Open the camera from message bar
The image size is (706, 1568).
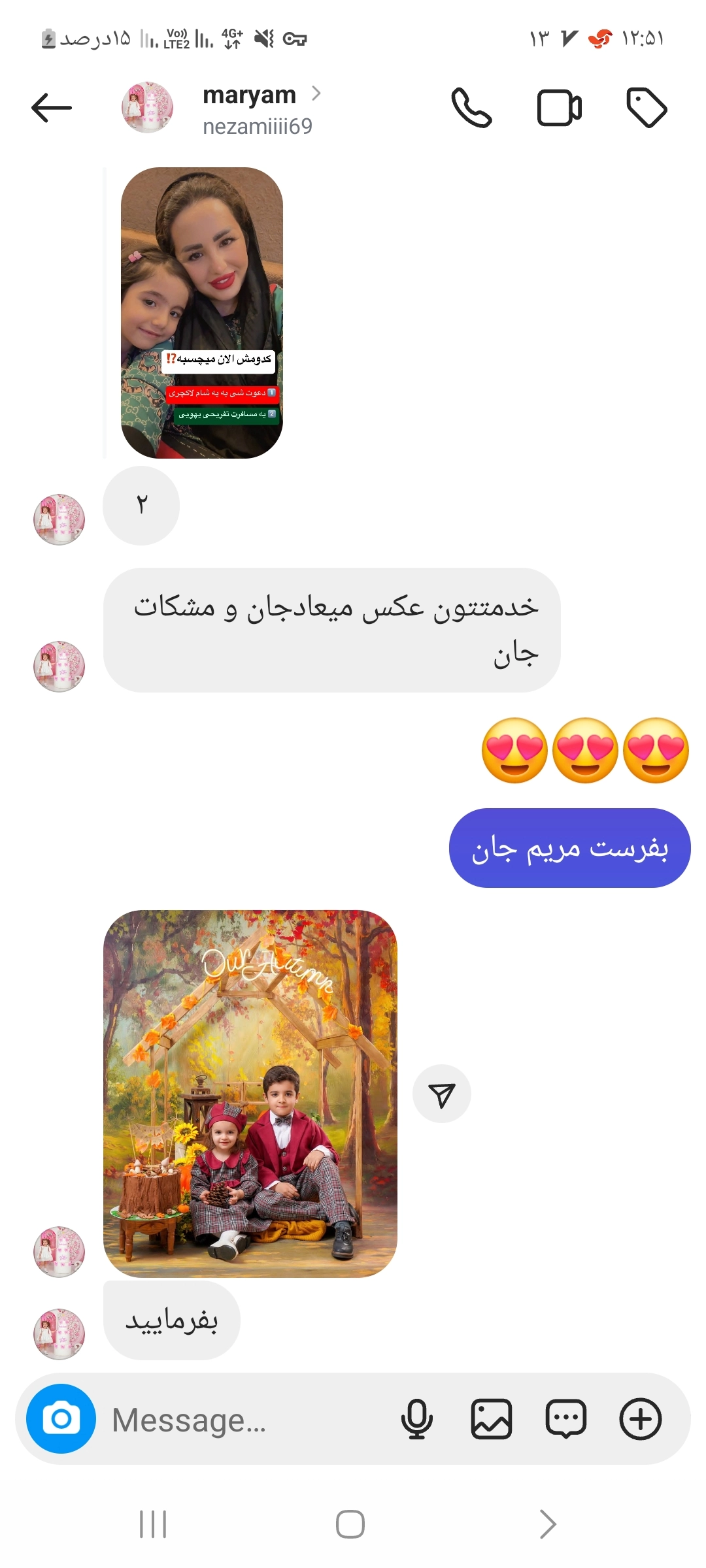tap(61, 1419)
